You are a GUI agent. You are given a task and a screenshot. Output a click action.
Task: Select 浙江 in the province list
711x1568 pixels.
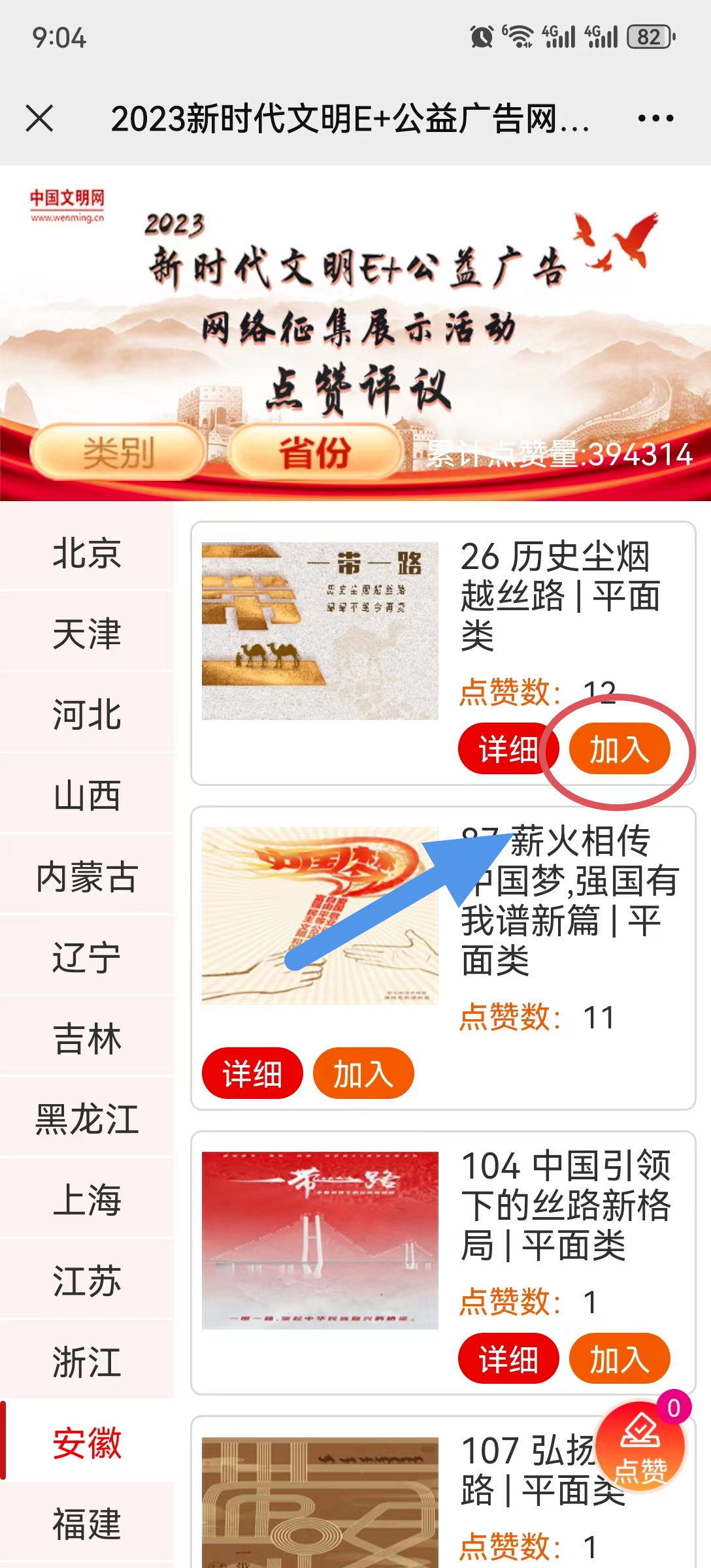coord(86,1362)
